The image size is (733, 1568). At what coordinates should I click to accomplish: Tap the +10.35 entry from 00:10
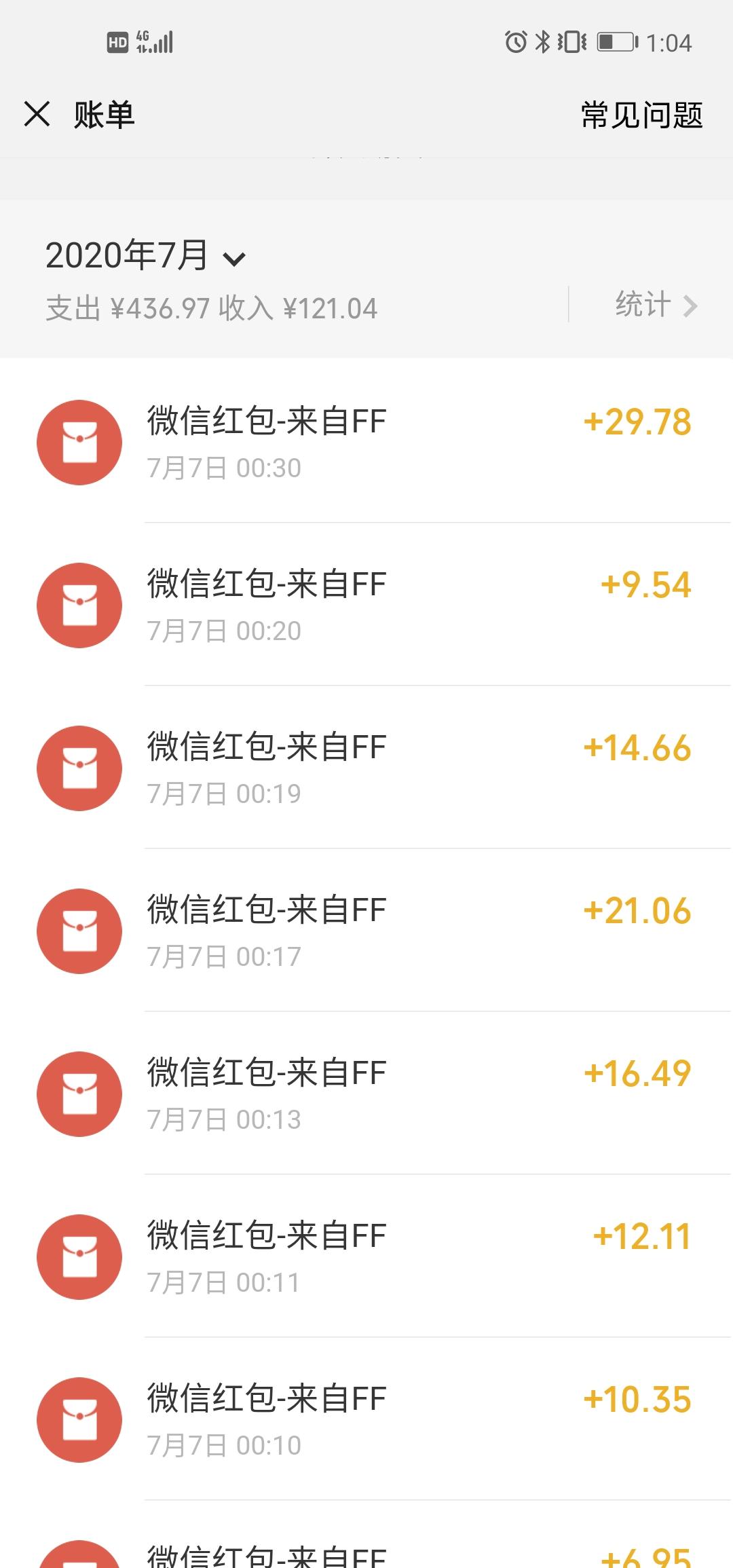[x=366, y=1419]
